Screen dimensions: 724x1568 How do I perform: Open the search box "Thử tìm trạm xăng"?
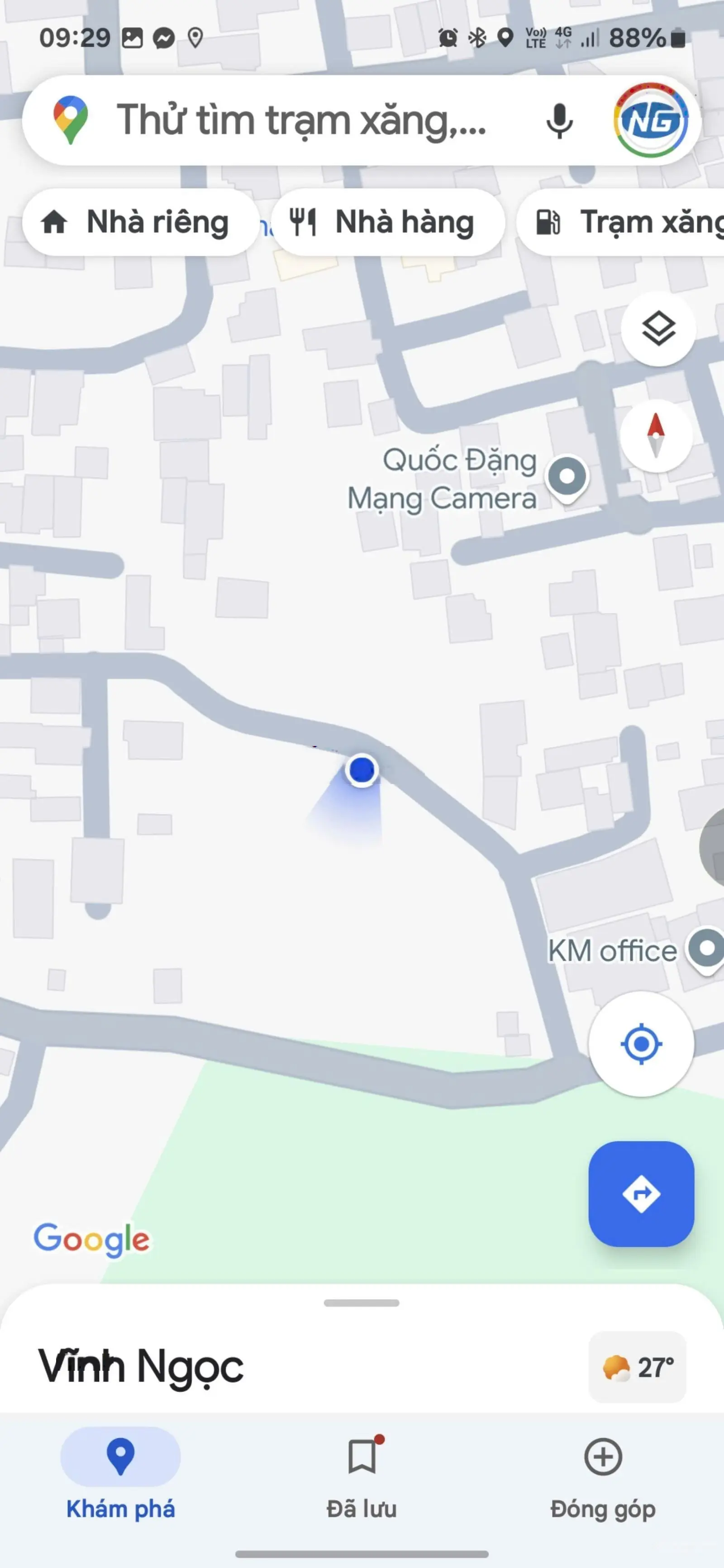tap(301, 120)
